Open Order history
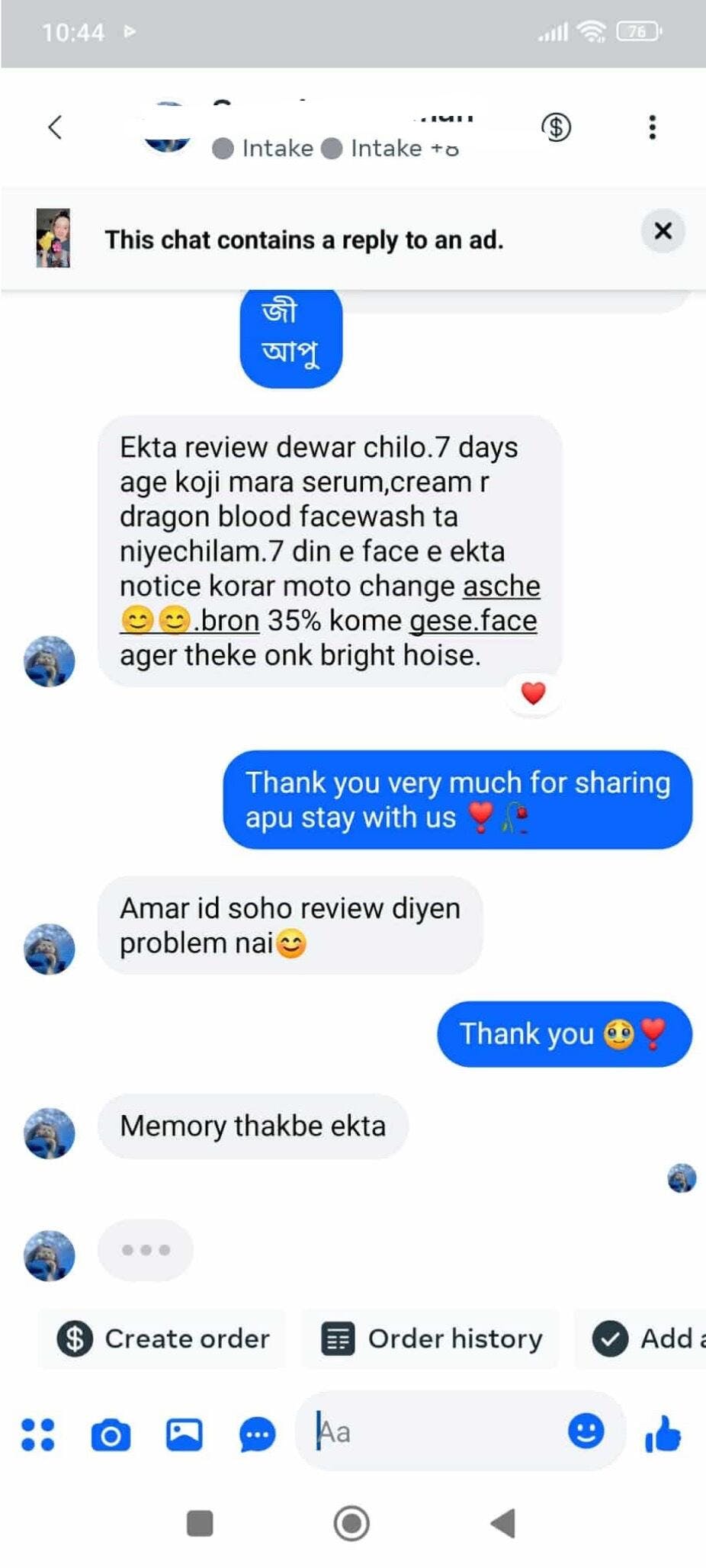 [x=432, y=1338]
